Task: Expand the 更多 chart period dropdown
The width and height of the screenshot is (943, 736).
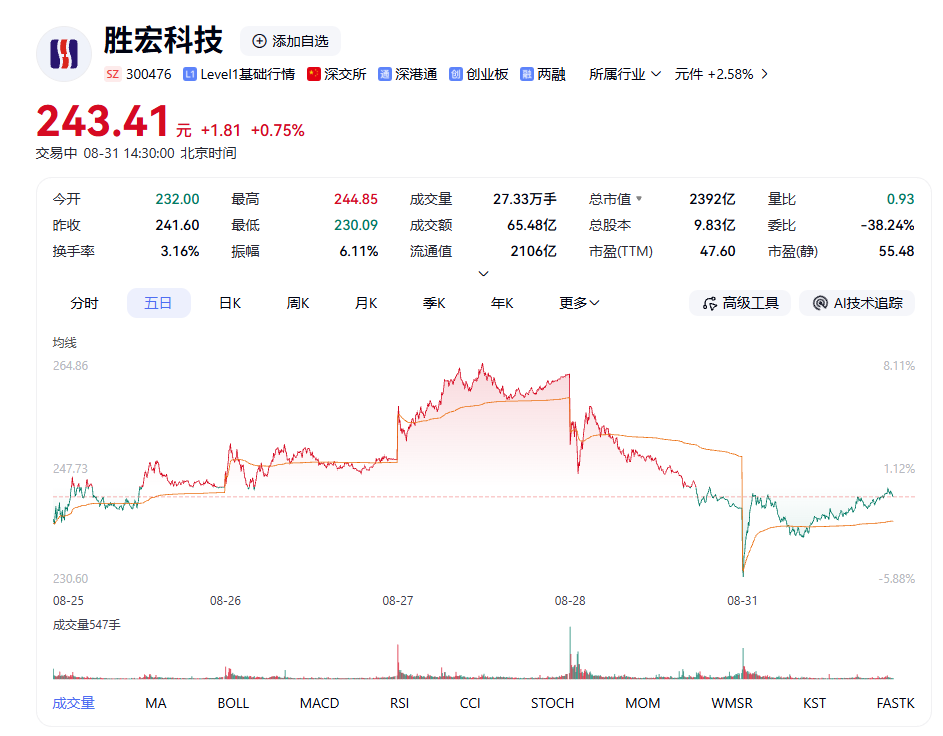Action: (579, 303)
